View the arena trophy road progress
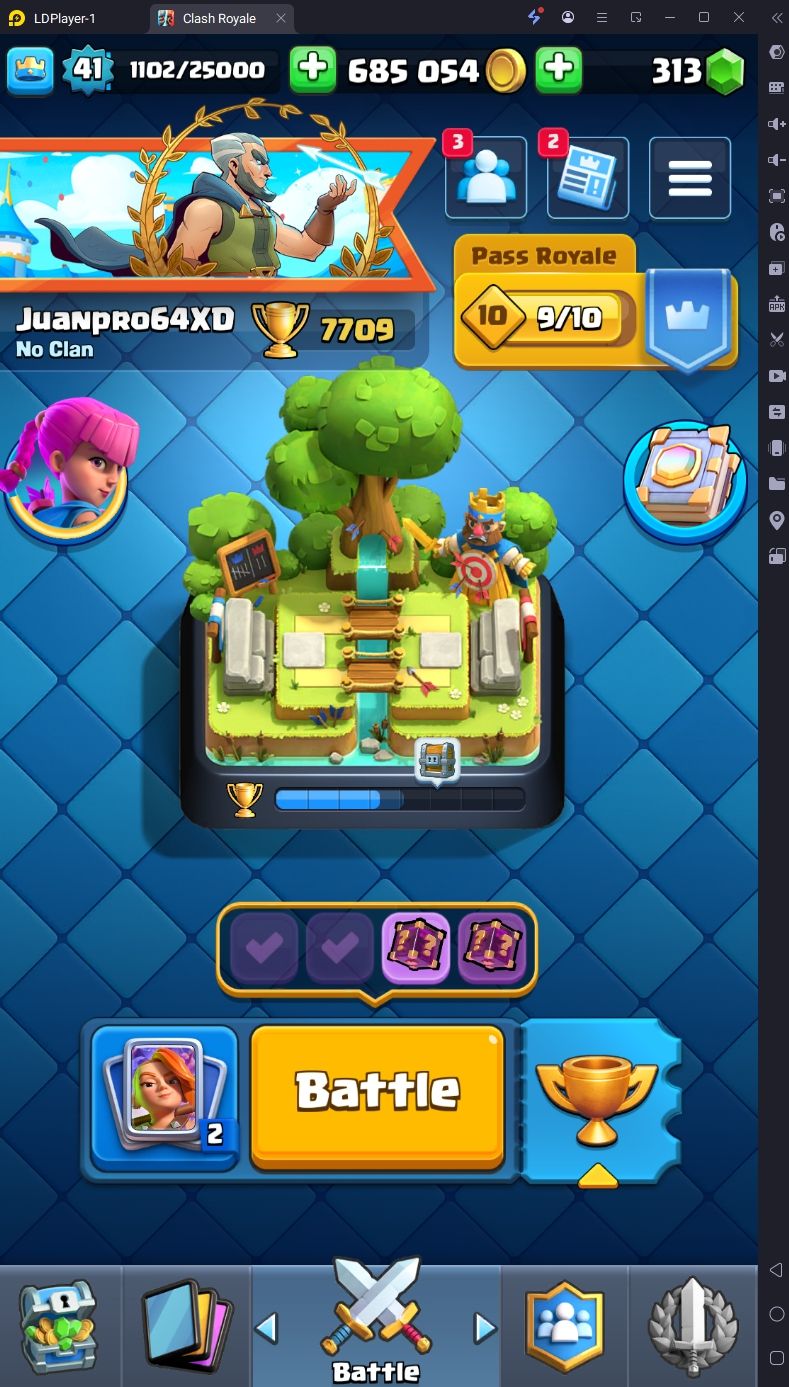The height and width of the screenshot is (1387, 789). (x=377, y=799)
